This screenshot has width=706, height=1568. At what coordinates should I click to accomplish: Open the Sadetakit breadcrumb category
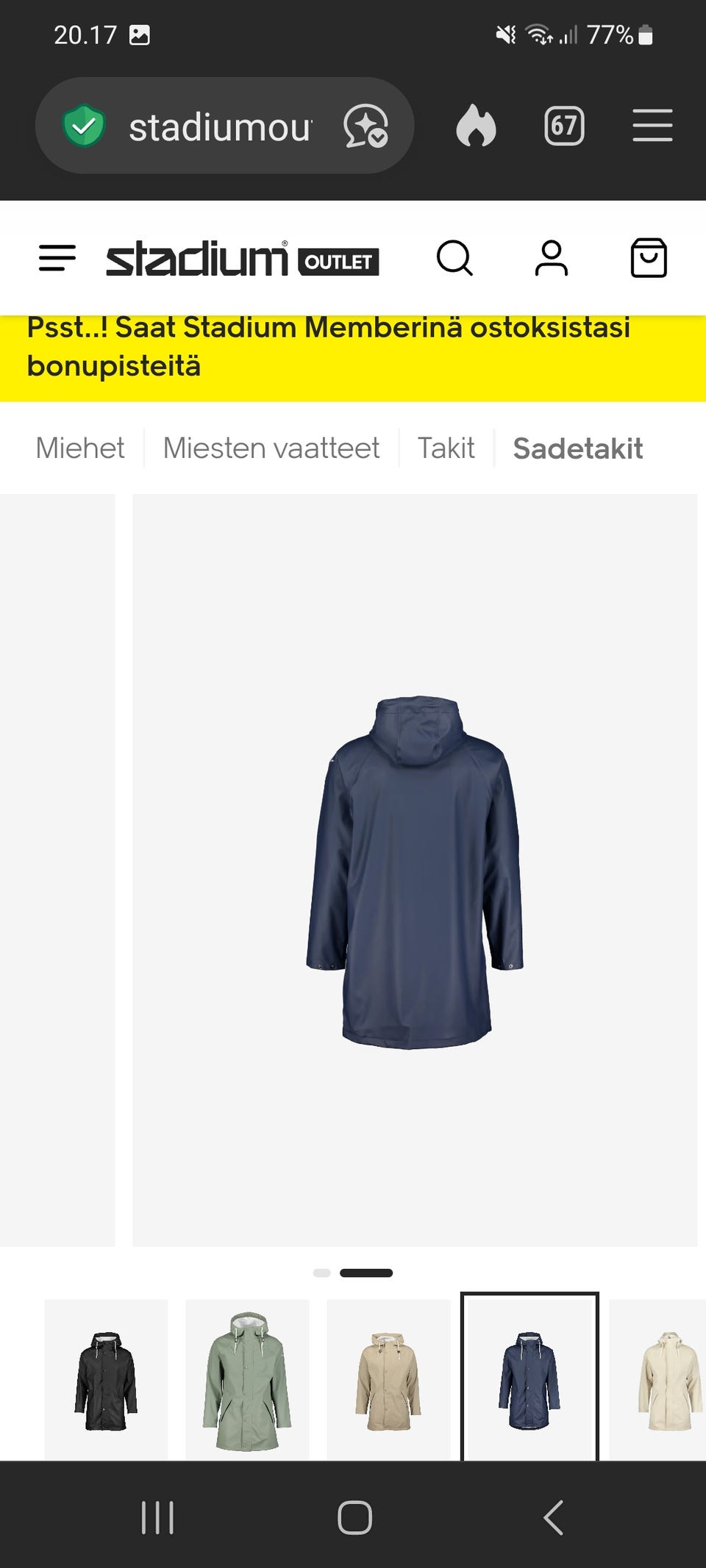click(578, 448)
